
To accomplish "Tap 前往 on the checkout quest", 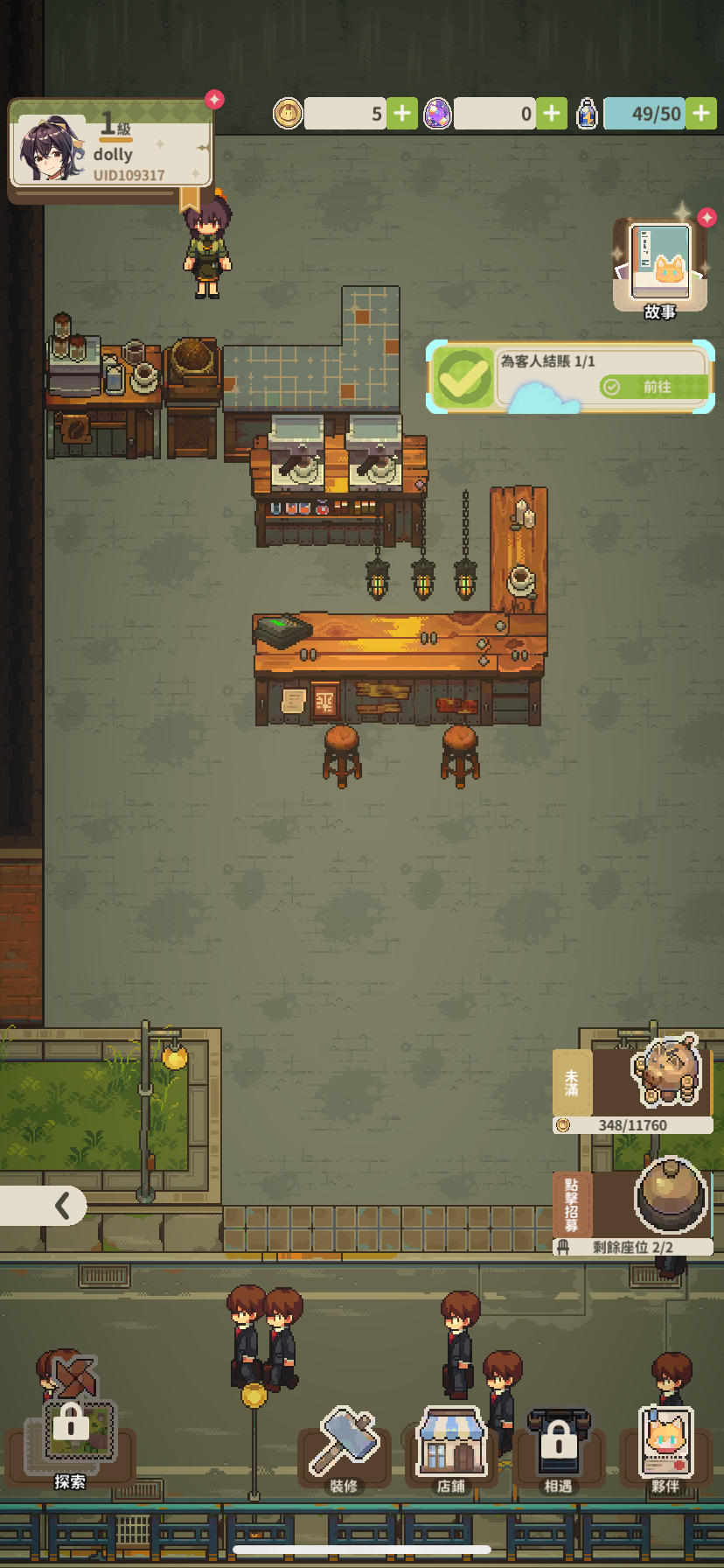I will pyautogui.click(x=653, y=387).
